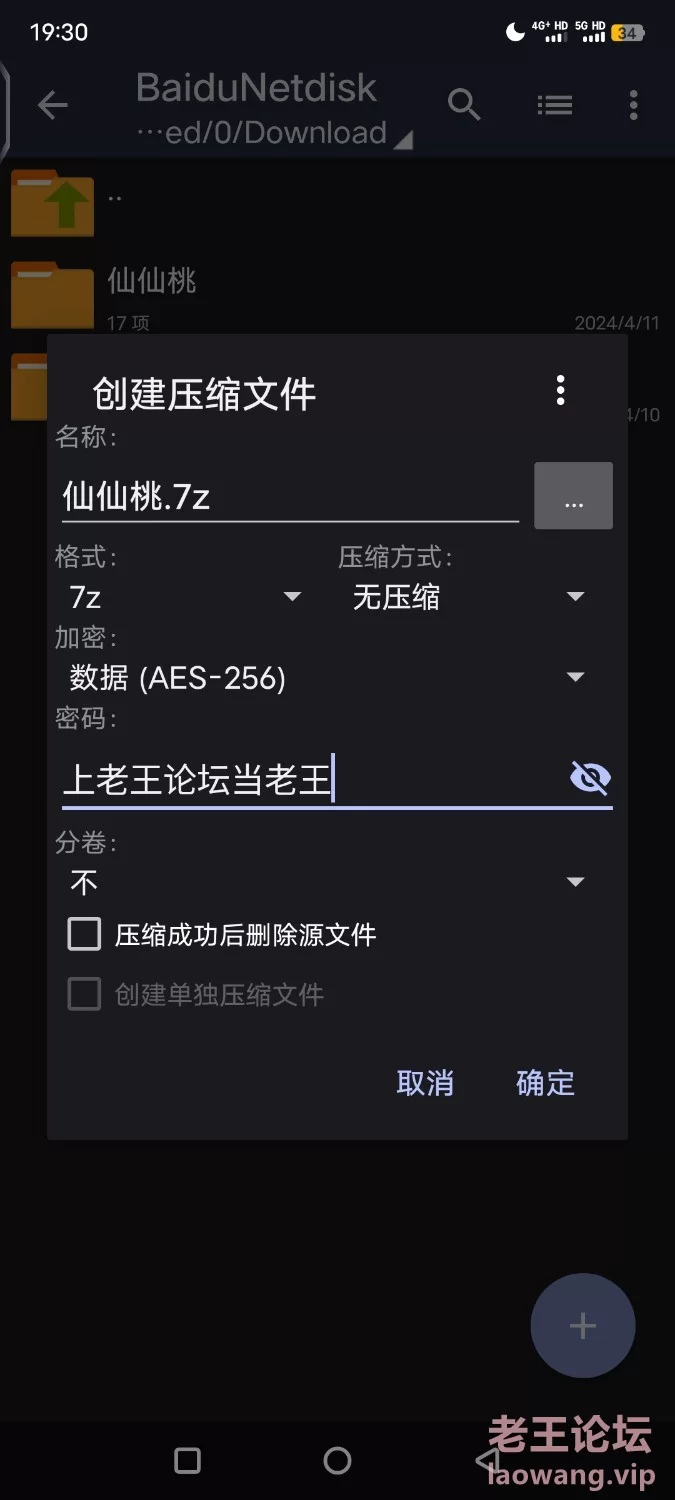This screenshot has width=675, height=1500.
Task: Open the dialog's three-dot overflow menu
Action: (x=561, y=390)
